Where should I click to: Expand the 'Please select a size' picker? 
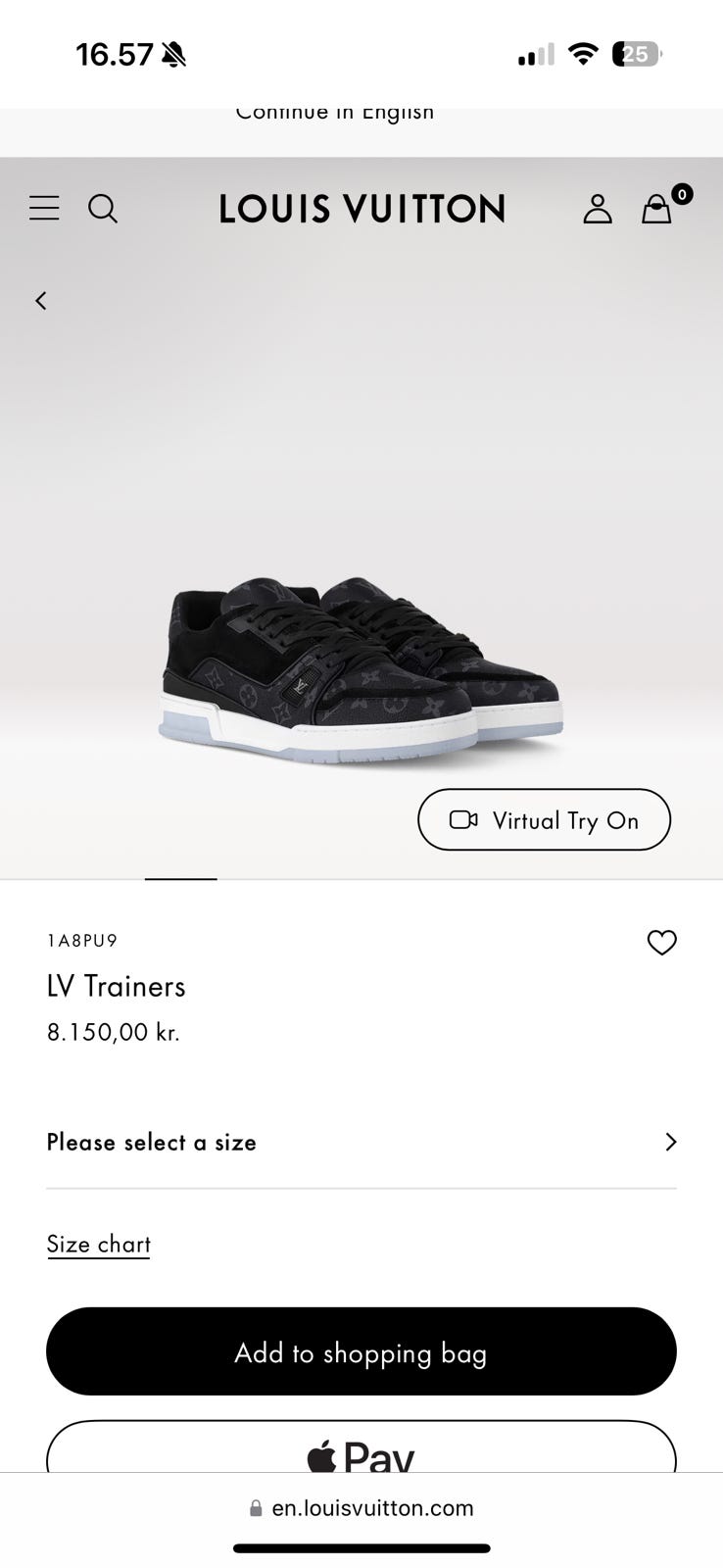coord(361,1142)
